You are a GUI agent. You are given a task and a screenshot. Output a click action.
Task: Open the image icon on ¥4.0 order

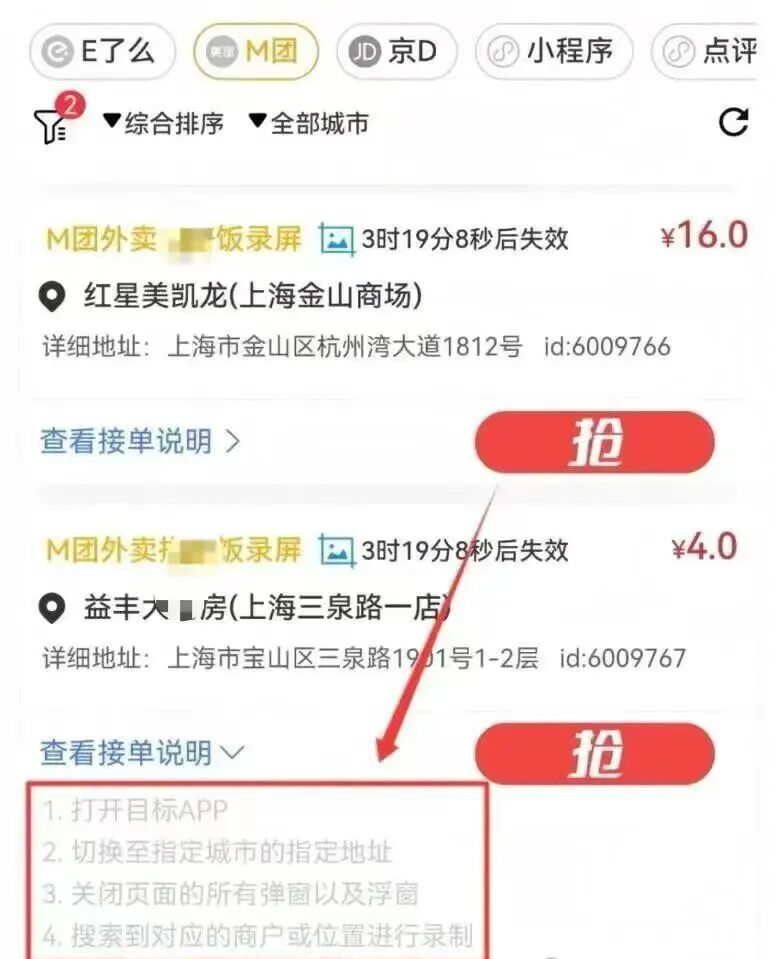point(337,549)
